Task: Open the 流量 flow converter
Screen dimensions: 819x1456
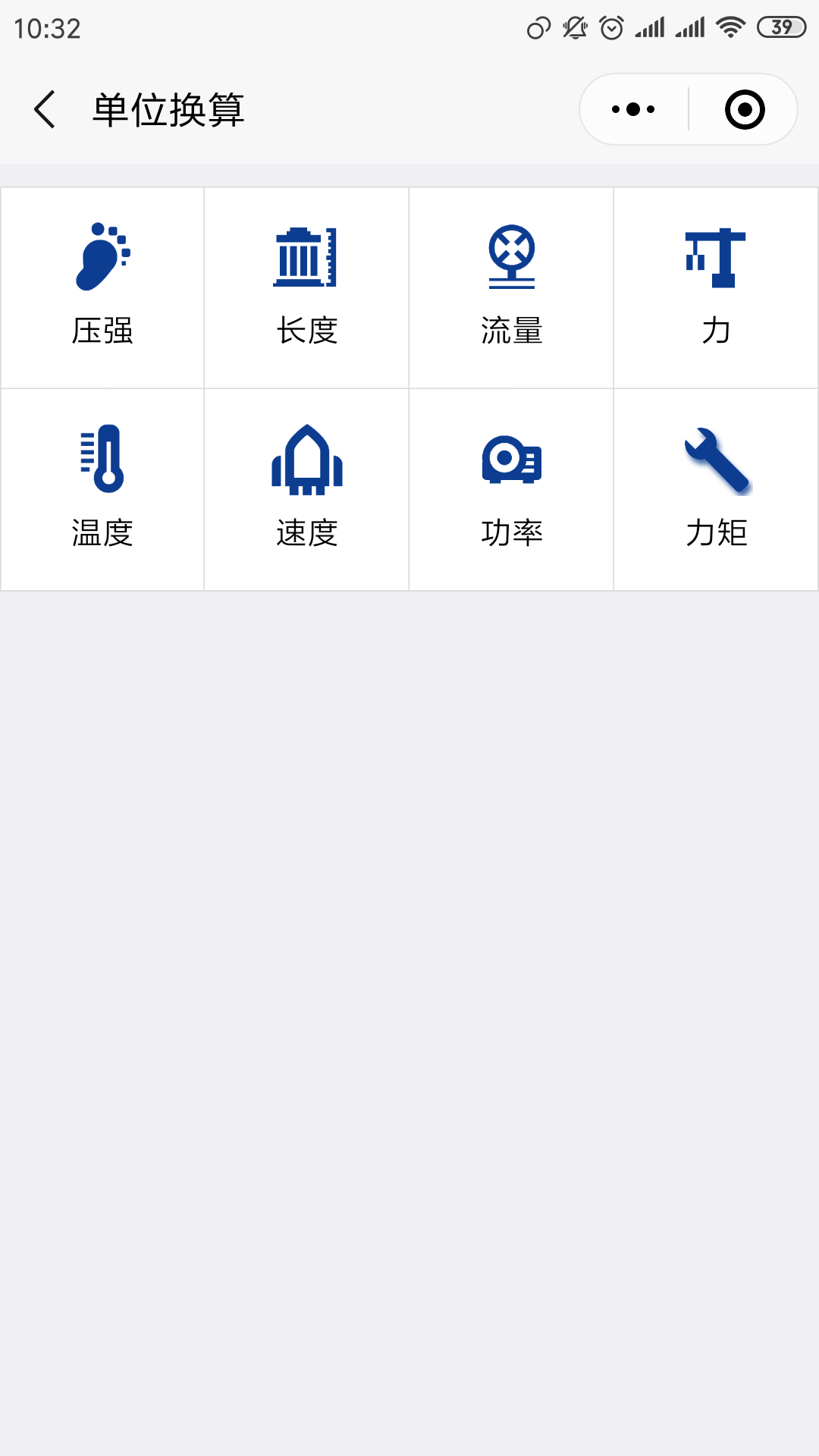Action: point(512,288)
